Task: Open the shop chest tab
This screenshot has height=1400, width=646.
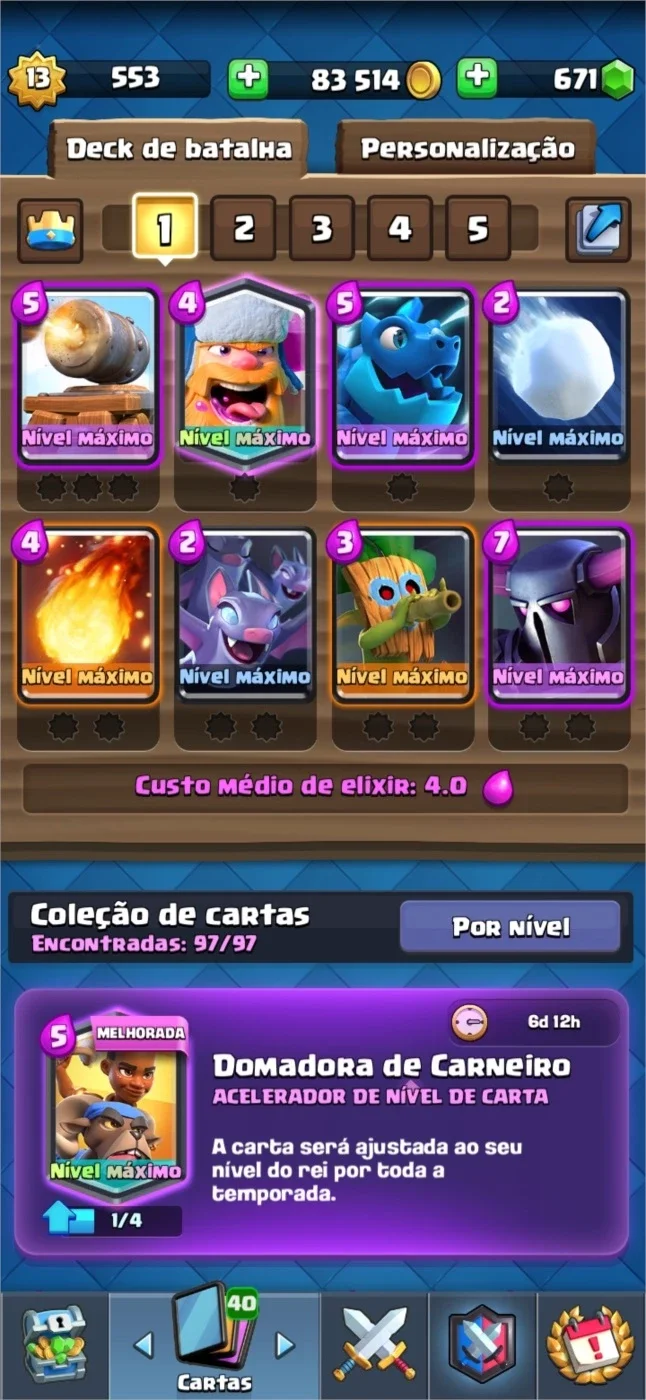Action: click(x=55, y=1343)
